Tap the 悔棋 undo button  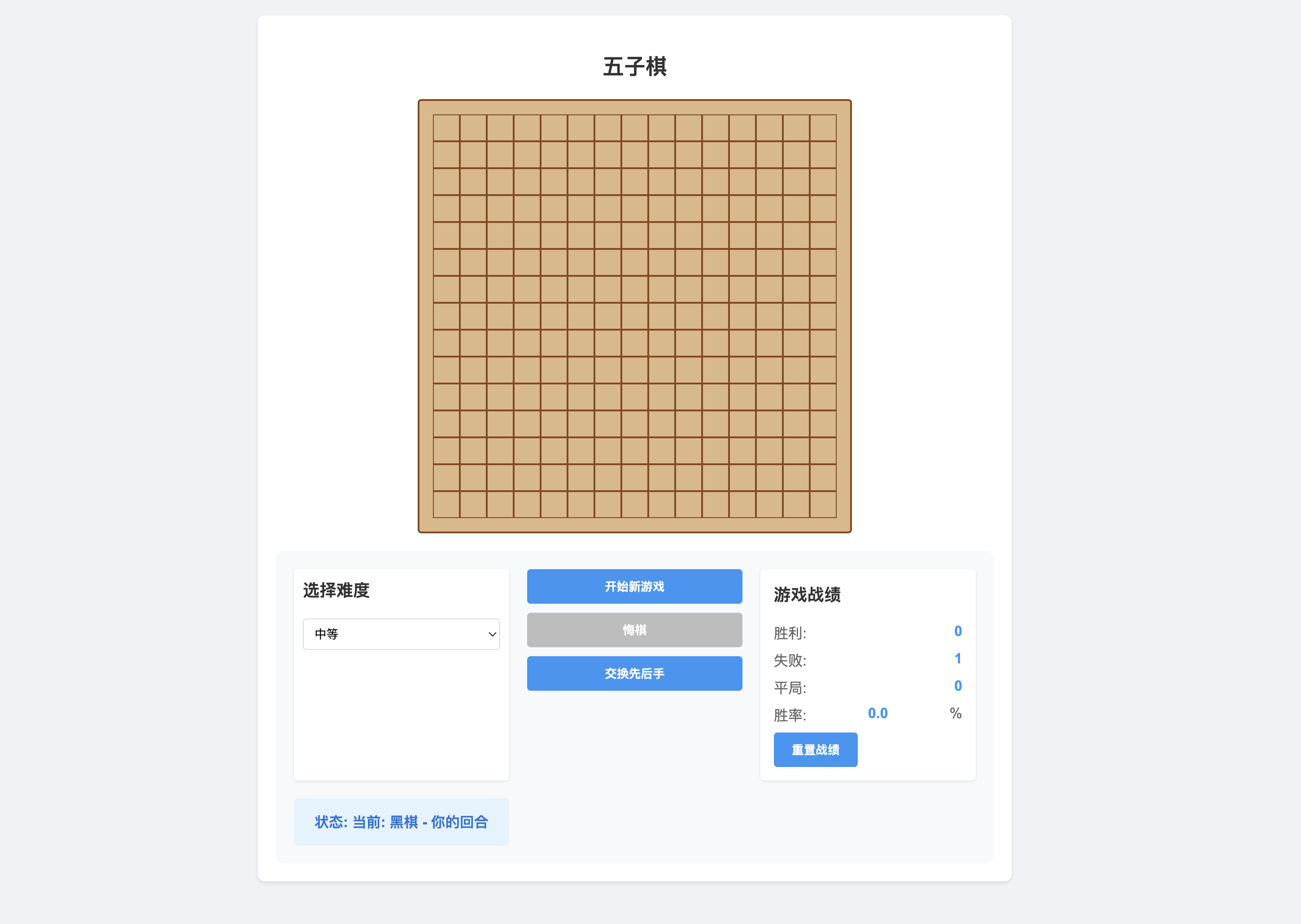(634, 630)
